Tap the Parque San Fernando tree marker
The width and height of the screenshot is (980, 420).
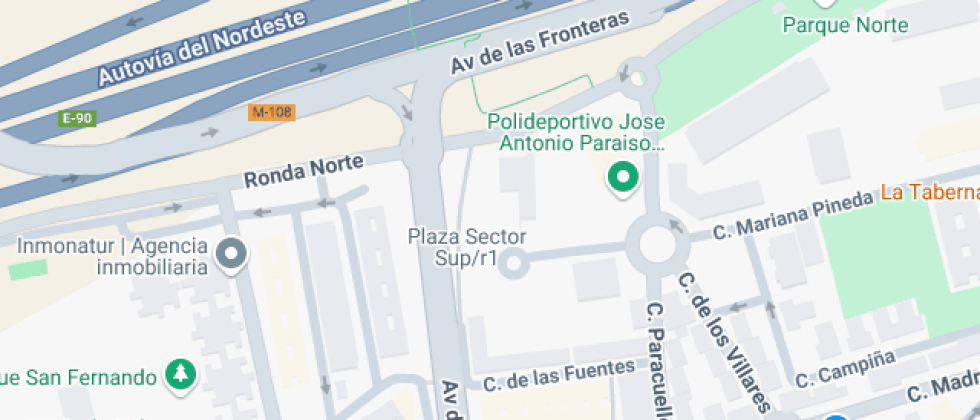[x=181, y=375]
